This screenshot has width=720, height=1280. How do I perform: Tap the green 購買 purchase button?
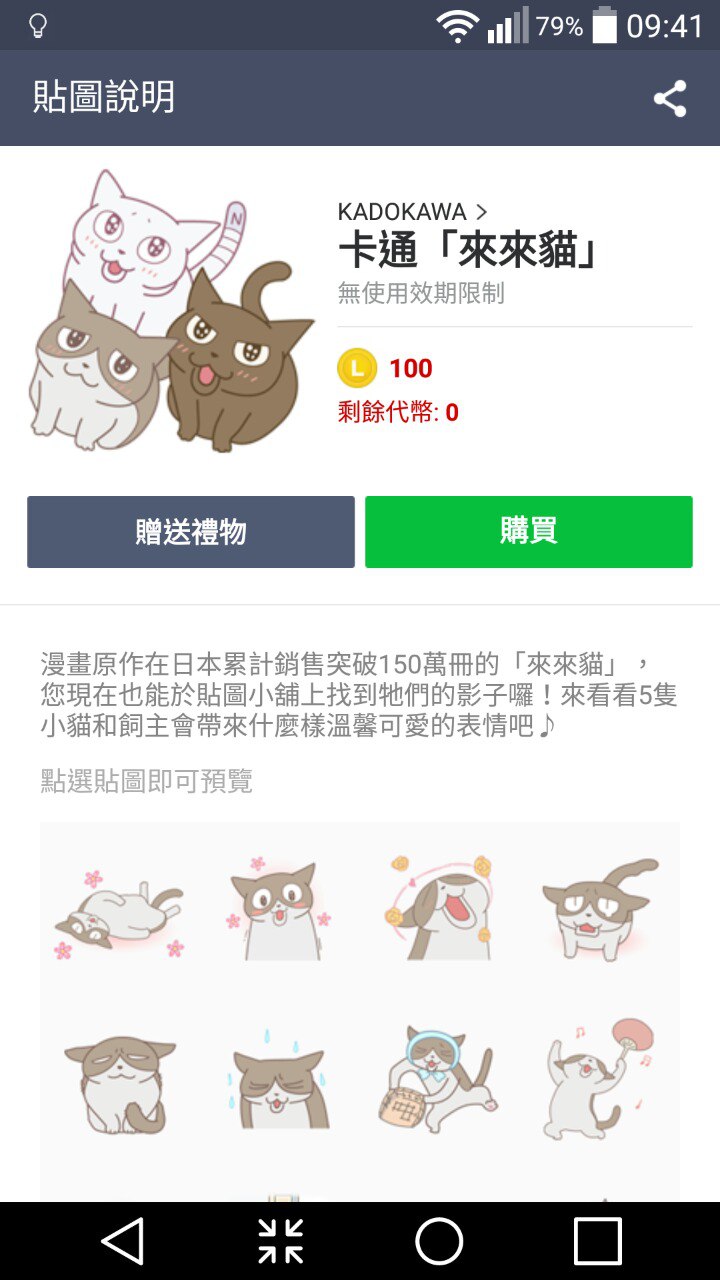tap(528, 532)
